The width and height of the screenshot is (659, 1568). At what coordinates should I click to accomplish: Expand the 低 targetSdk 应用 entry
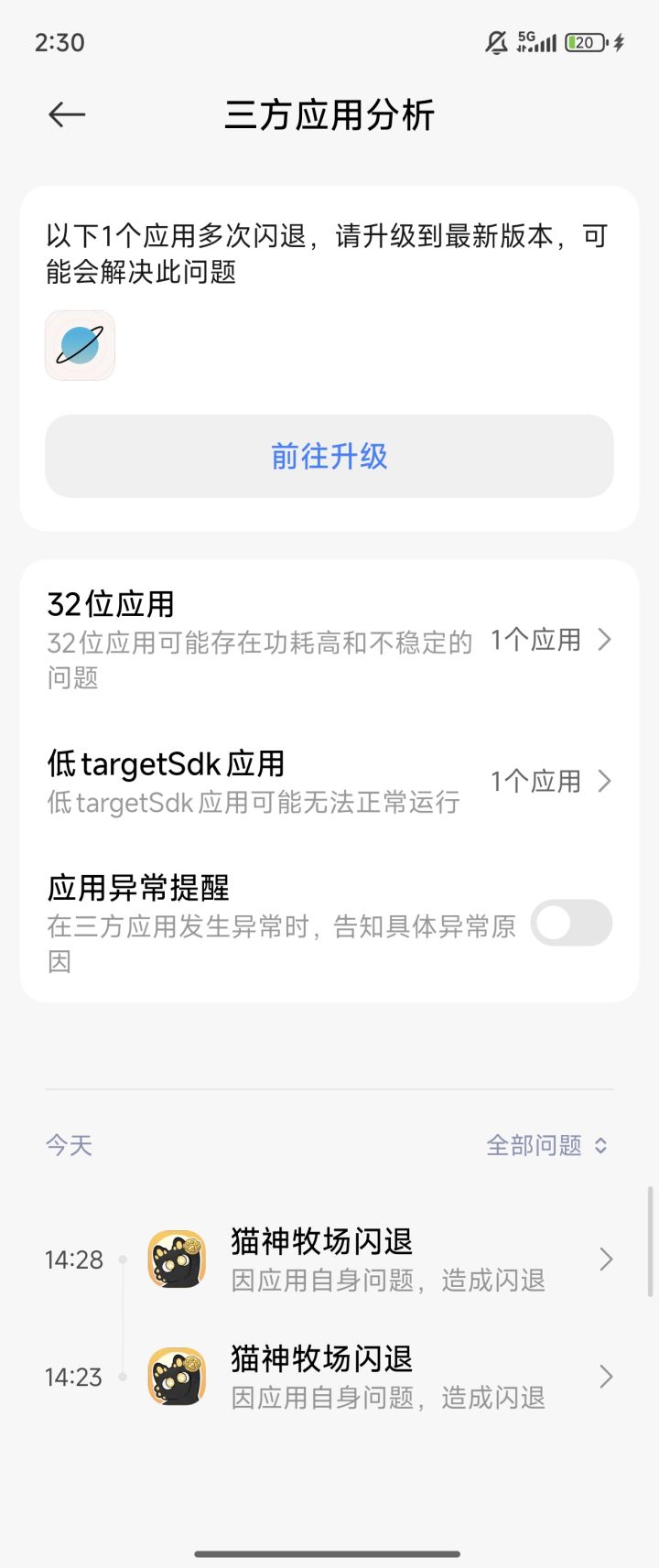[x=604, y=782]
